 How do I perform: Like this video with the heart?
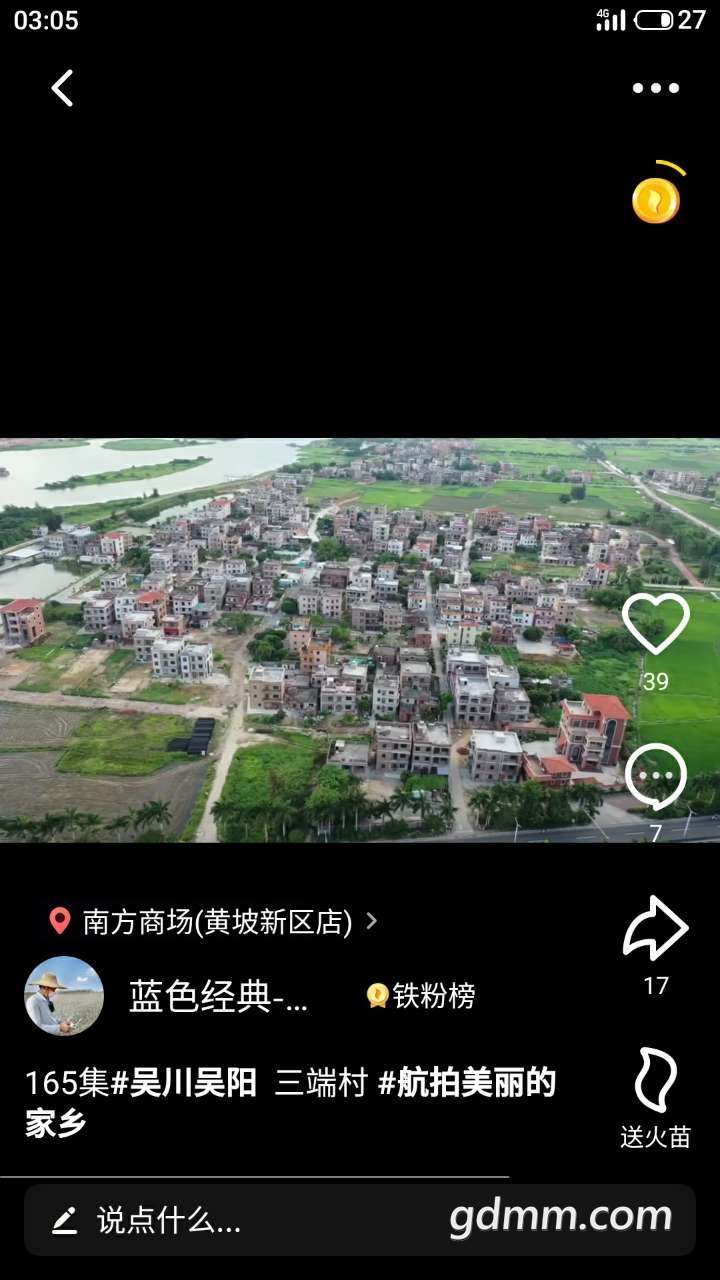(x=656, y=625)
